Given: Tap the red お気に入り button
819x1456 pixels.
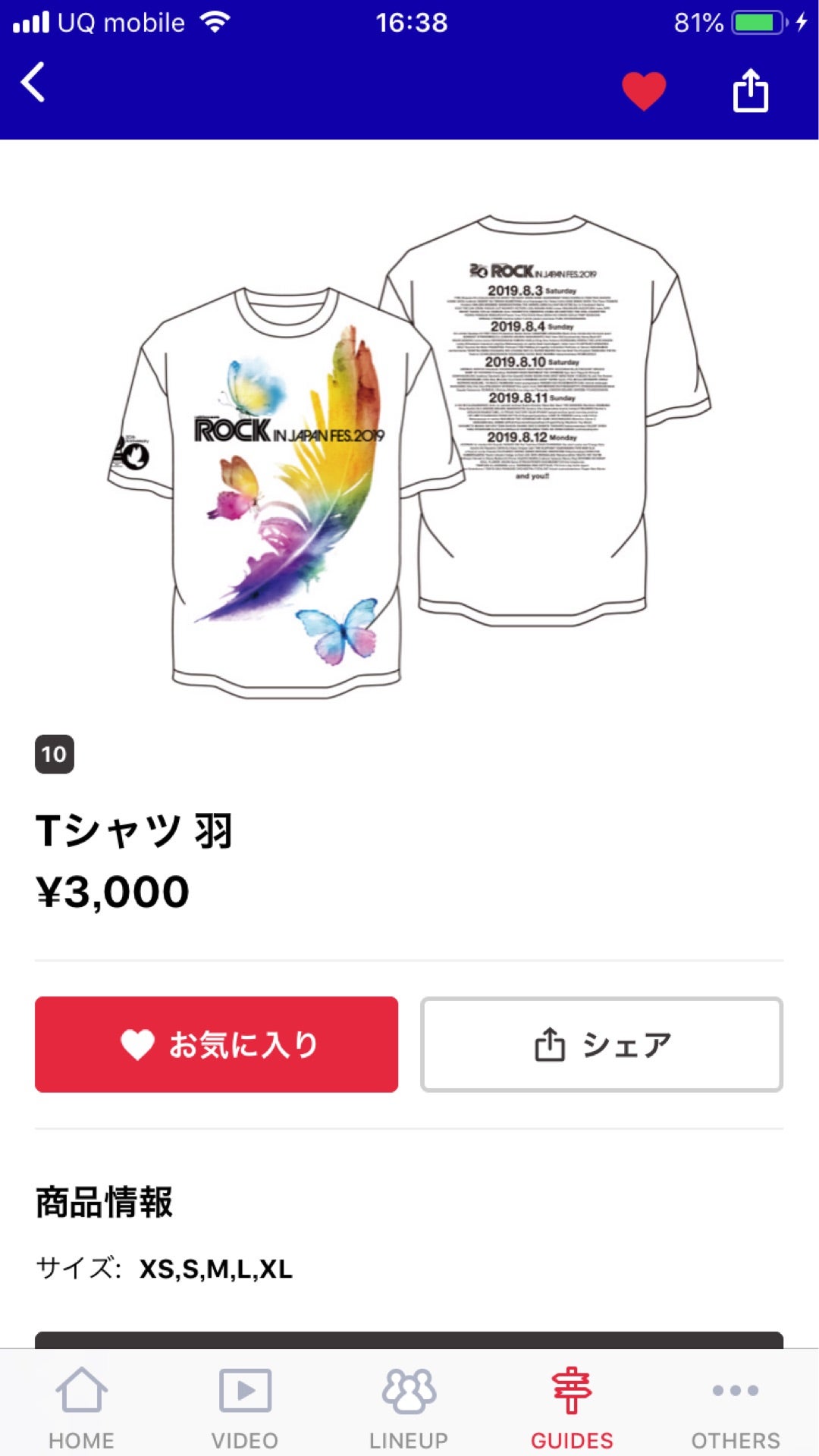Looking at the screenshot, I should coord(217,1044).
